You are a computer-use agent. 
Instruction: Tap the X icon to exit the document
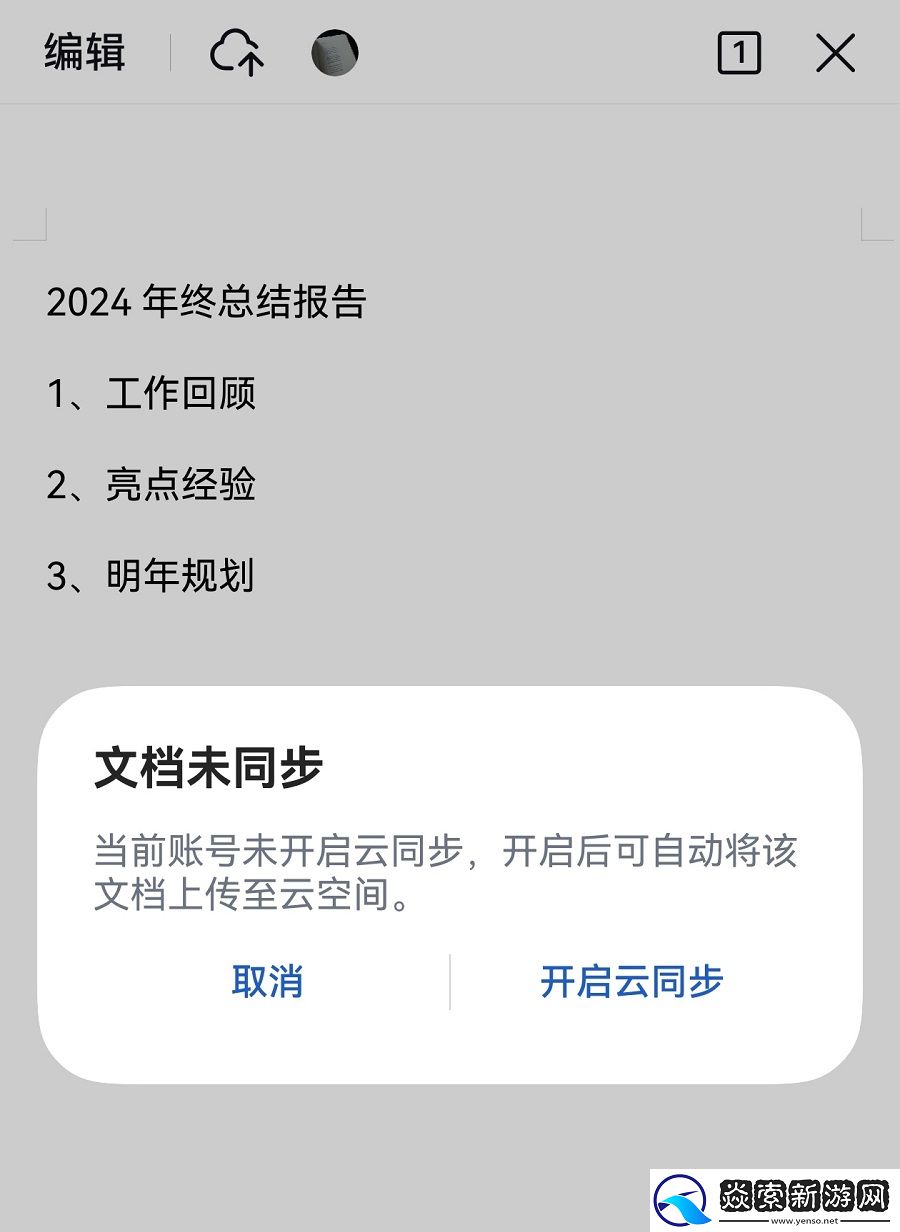(x=833, y=52)
